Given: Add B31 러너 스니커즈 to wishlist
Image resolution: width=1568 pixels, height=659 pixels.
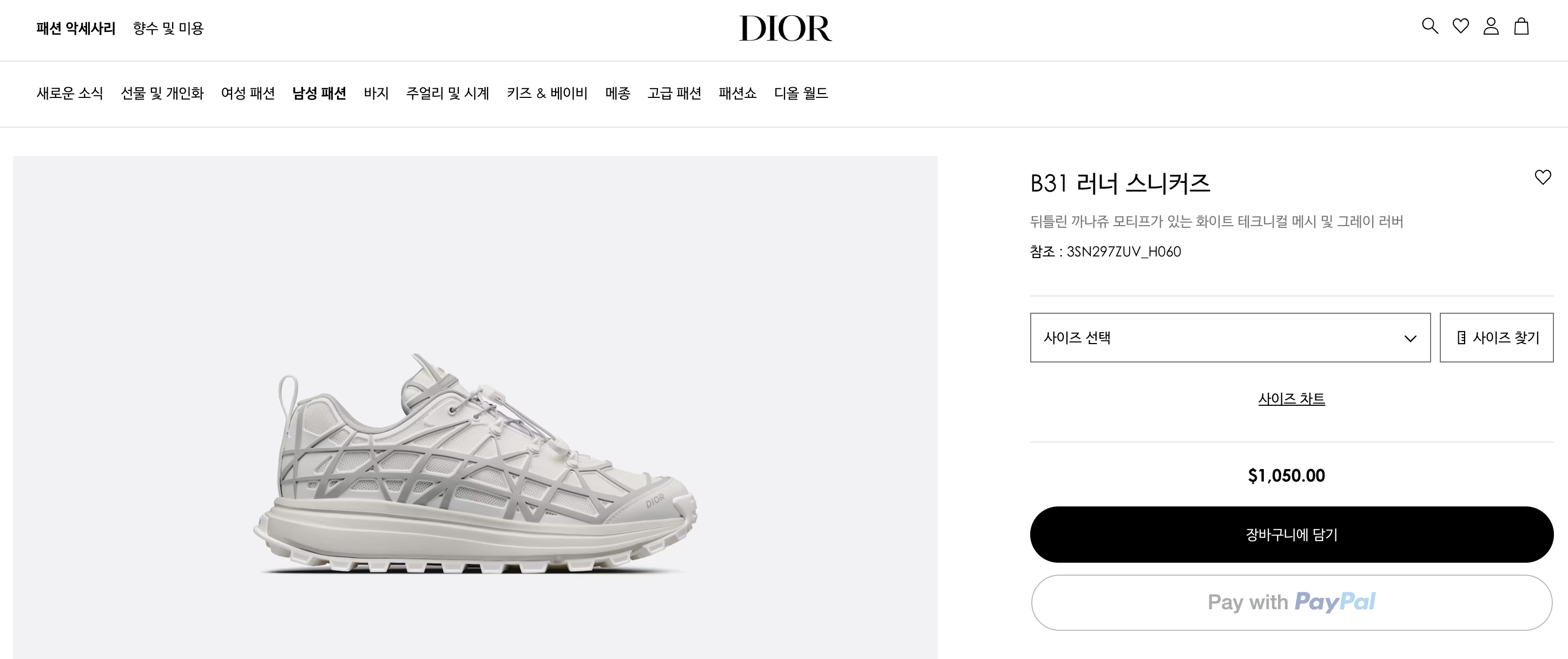Looking at the screenshot, I should (x=1543, y=177).
